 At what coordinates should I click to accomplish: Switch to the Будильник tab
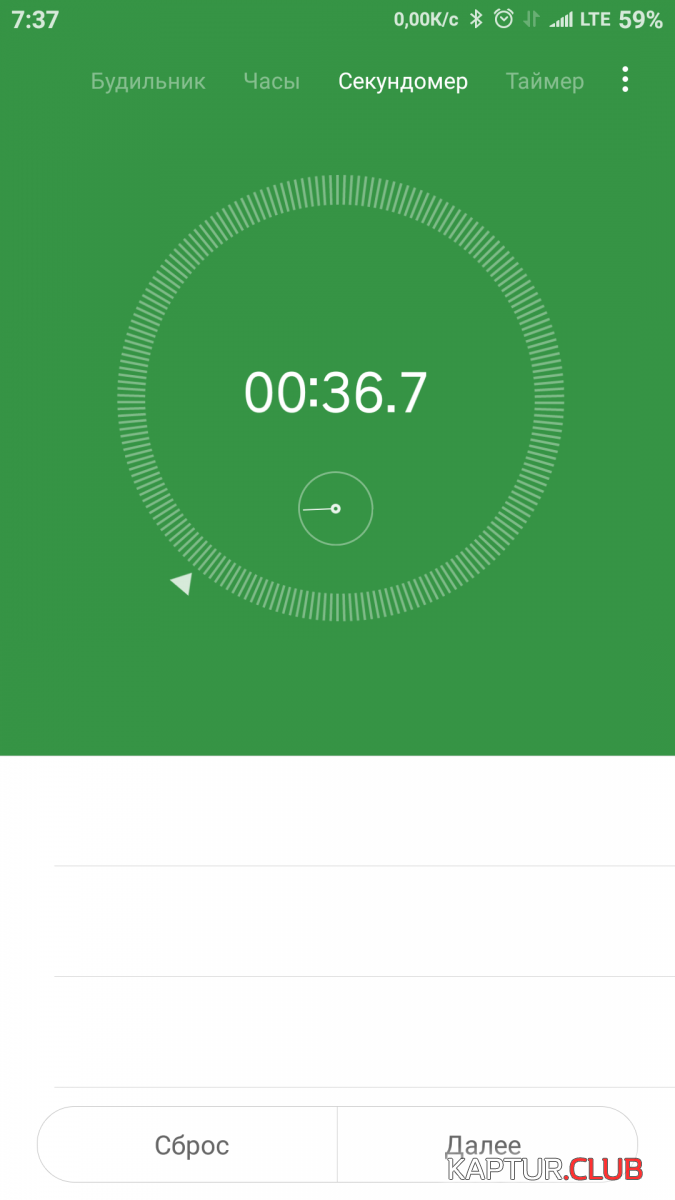click(148, 82)
